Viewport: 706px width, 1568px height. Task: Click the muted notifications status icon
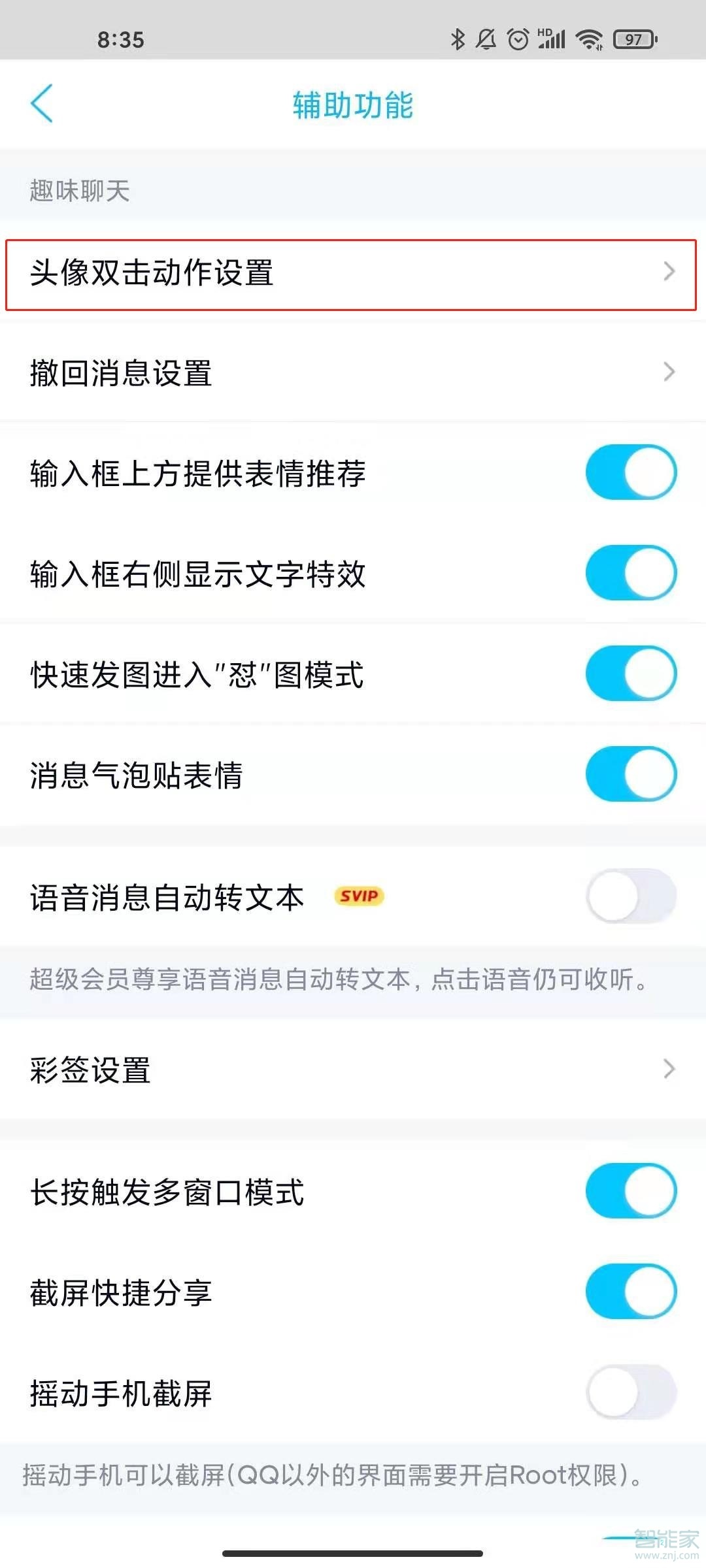coord(486,39)
